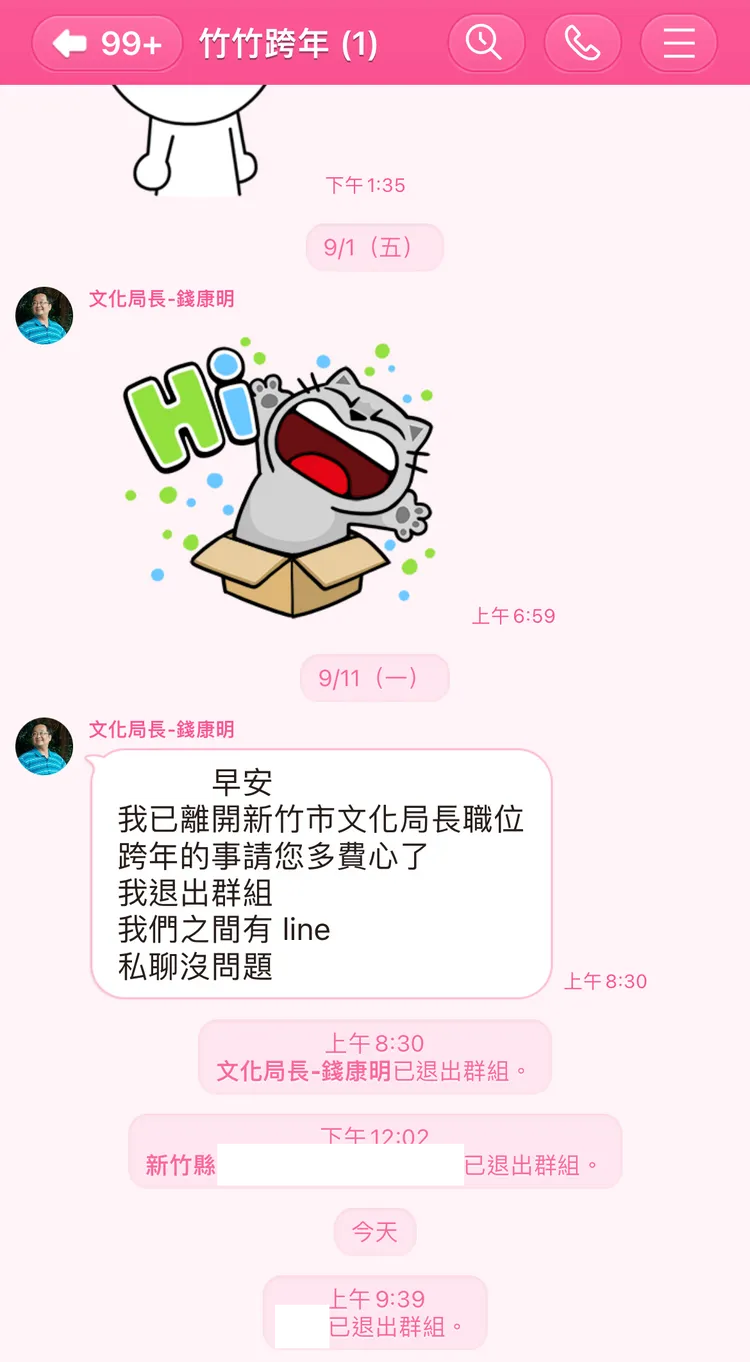Tap the 9/11（一）date bubble

pyautogui.click(x=374, y=677)
